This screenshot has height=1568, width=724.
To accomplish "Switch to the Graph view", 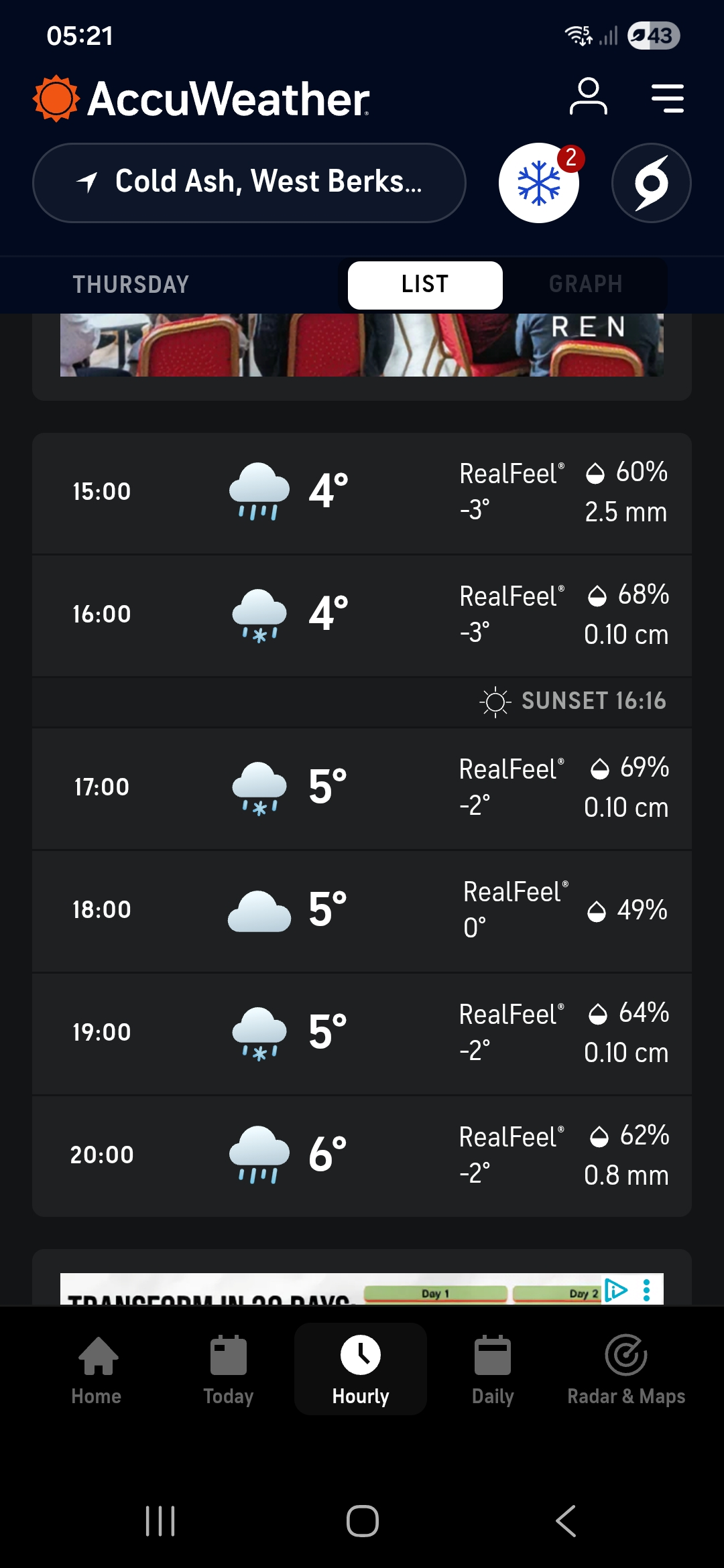I will click(x=585, y=284).
